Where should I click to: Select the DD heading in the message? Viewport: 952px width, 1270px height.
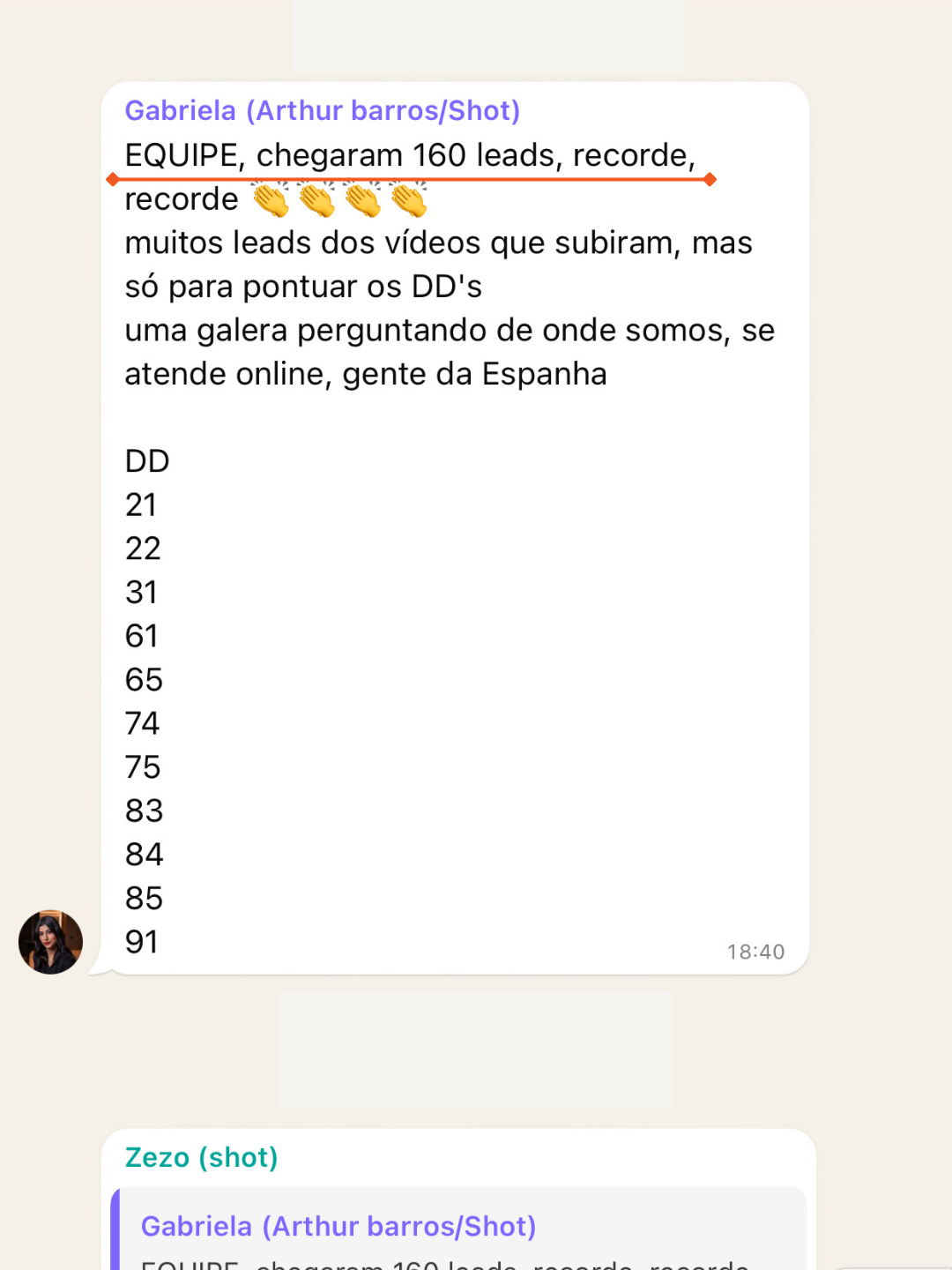[146, 460]
